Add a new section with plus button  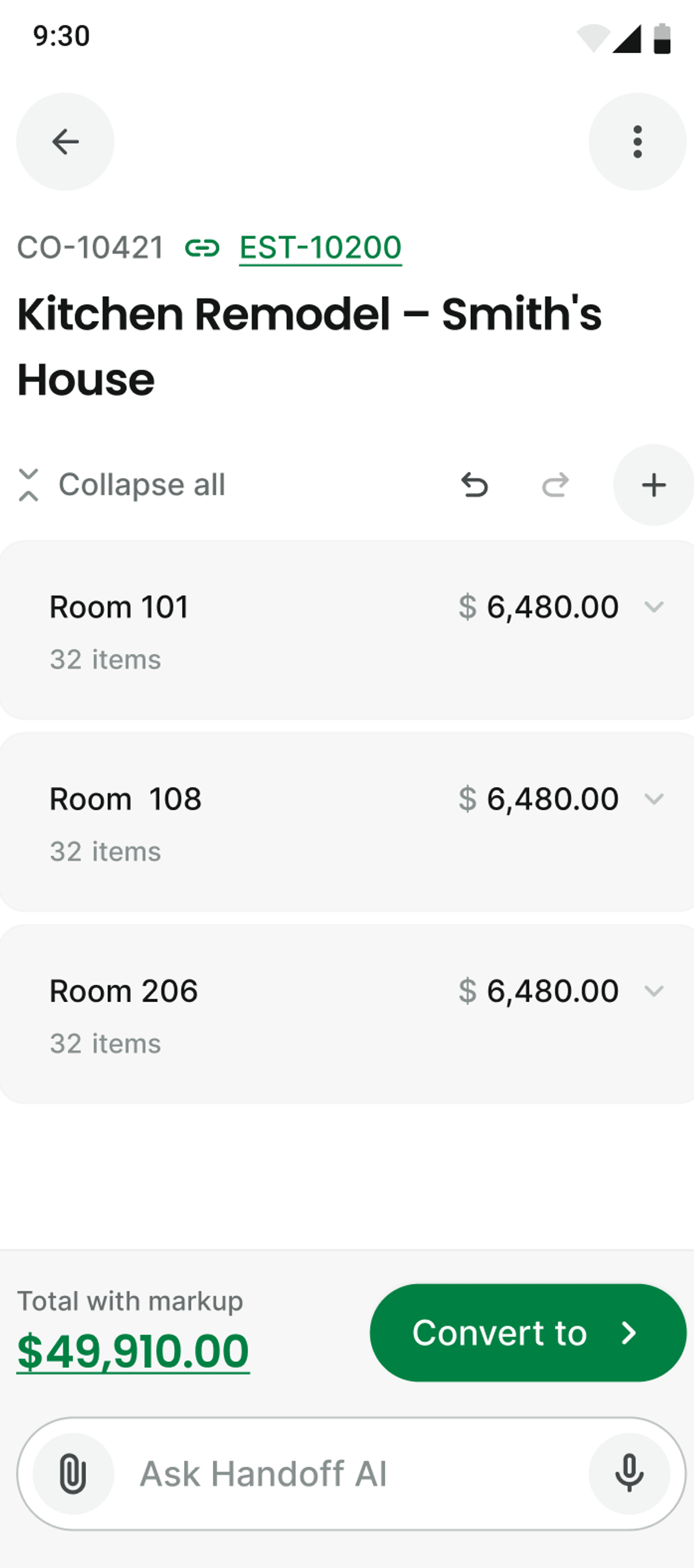pyautogui.click(x=653, y=485)
